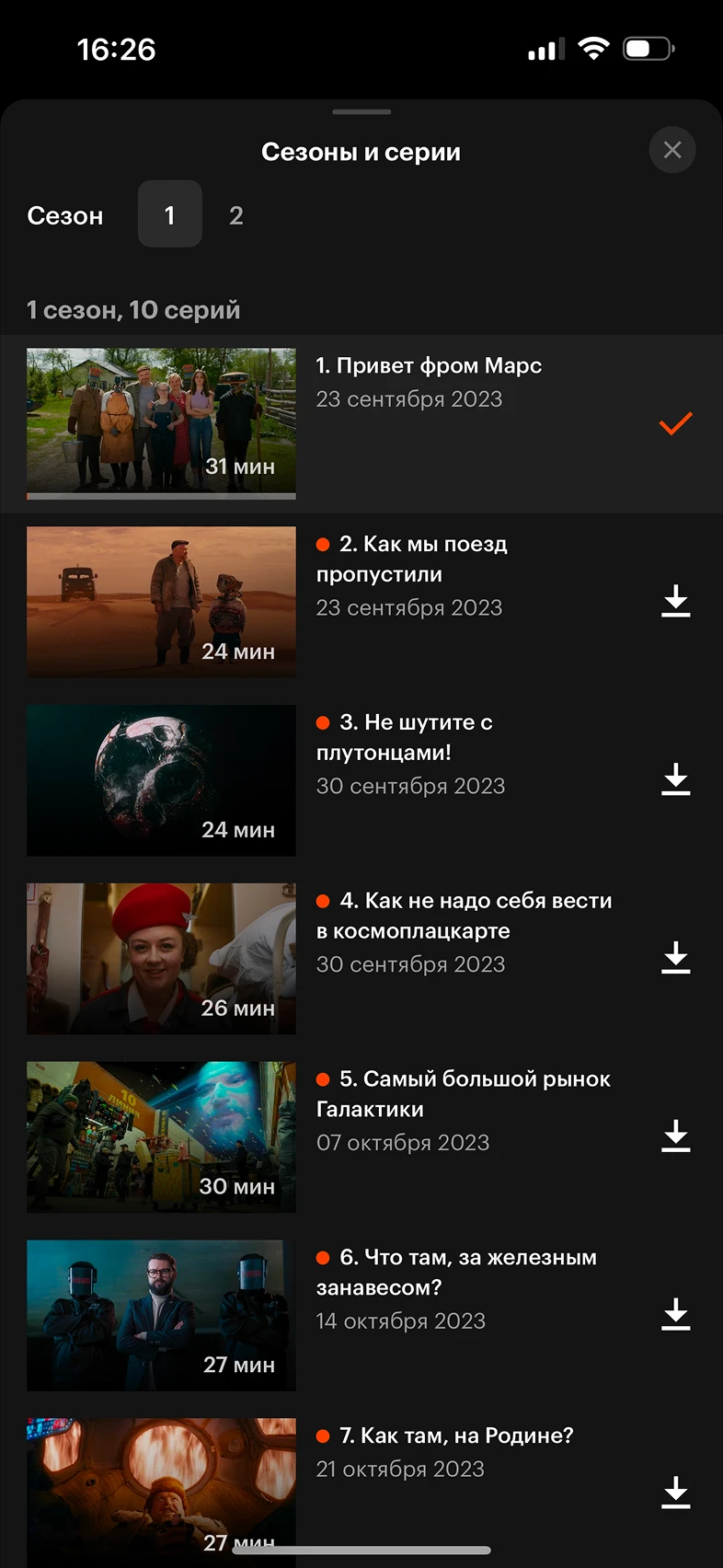This screenshot has width=723, height=1568.
Task: Download episode 2 Как мы поезд пропустили
Action: tap(675, 601)
